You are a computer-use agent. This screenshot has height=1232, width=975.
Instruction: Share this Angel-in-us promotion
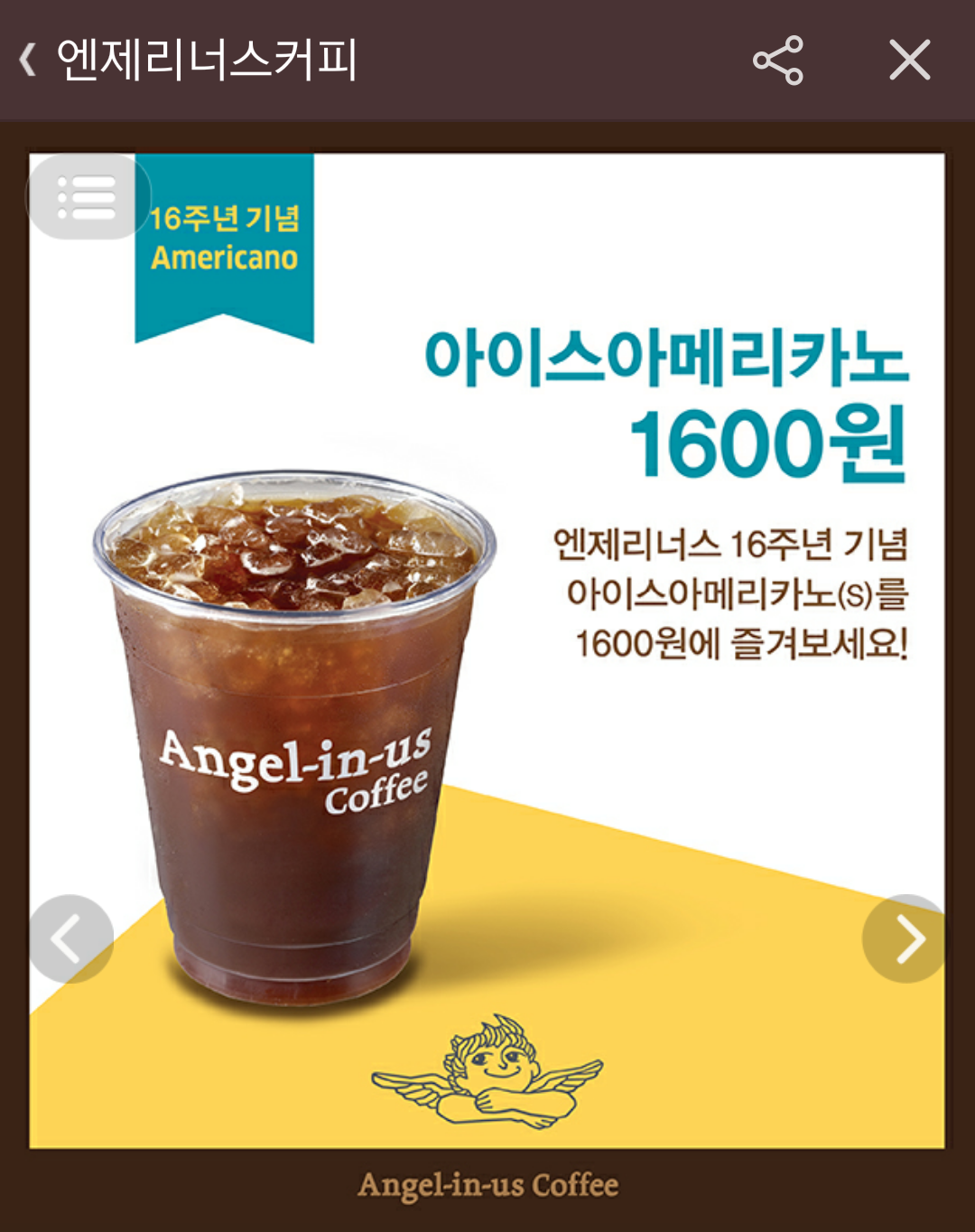(777, 61)
